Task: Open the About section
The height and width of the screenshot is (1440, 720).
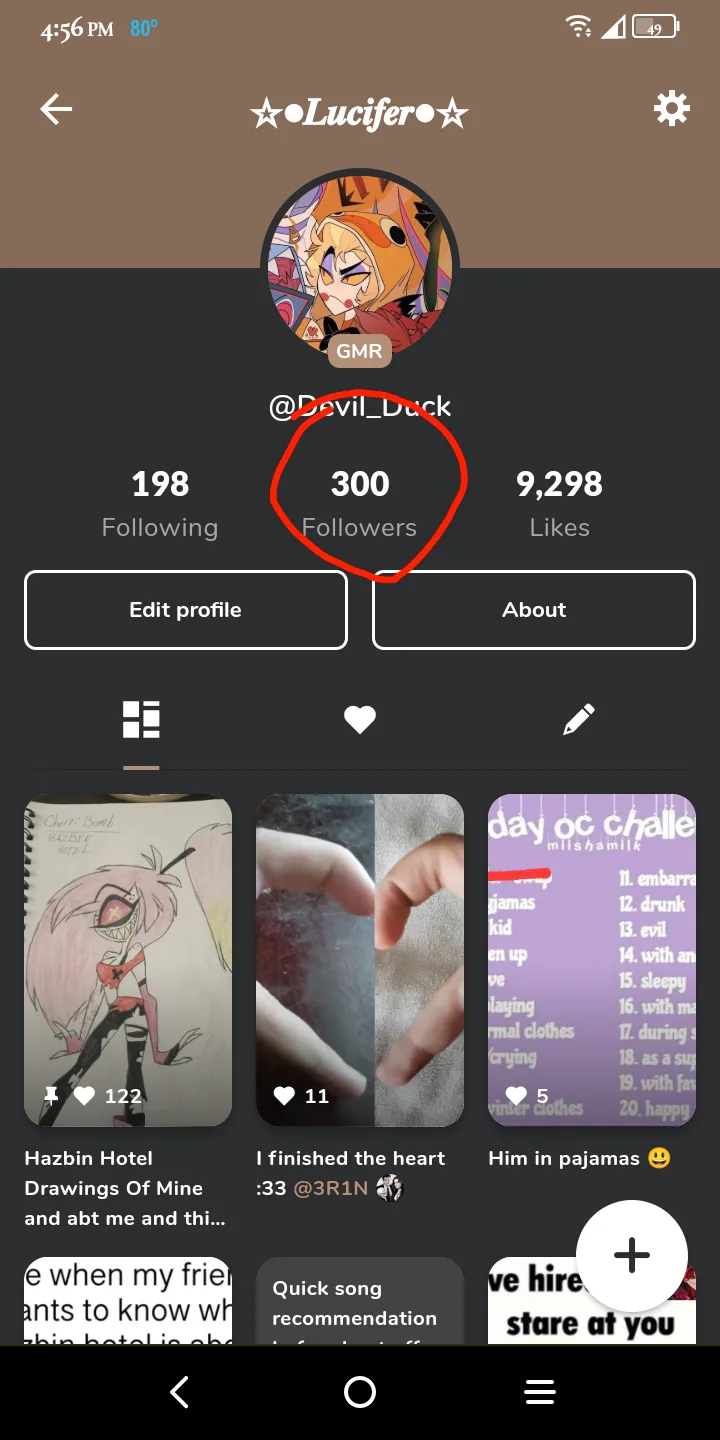Action: (x=534, y=610)
